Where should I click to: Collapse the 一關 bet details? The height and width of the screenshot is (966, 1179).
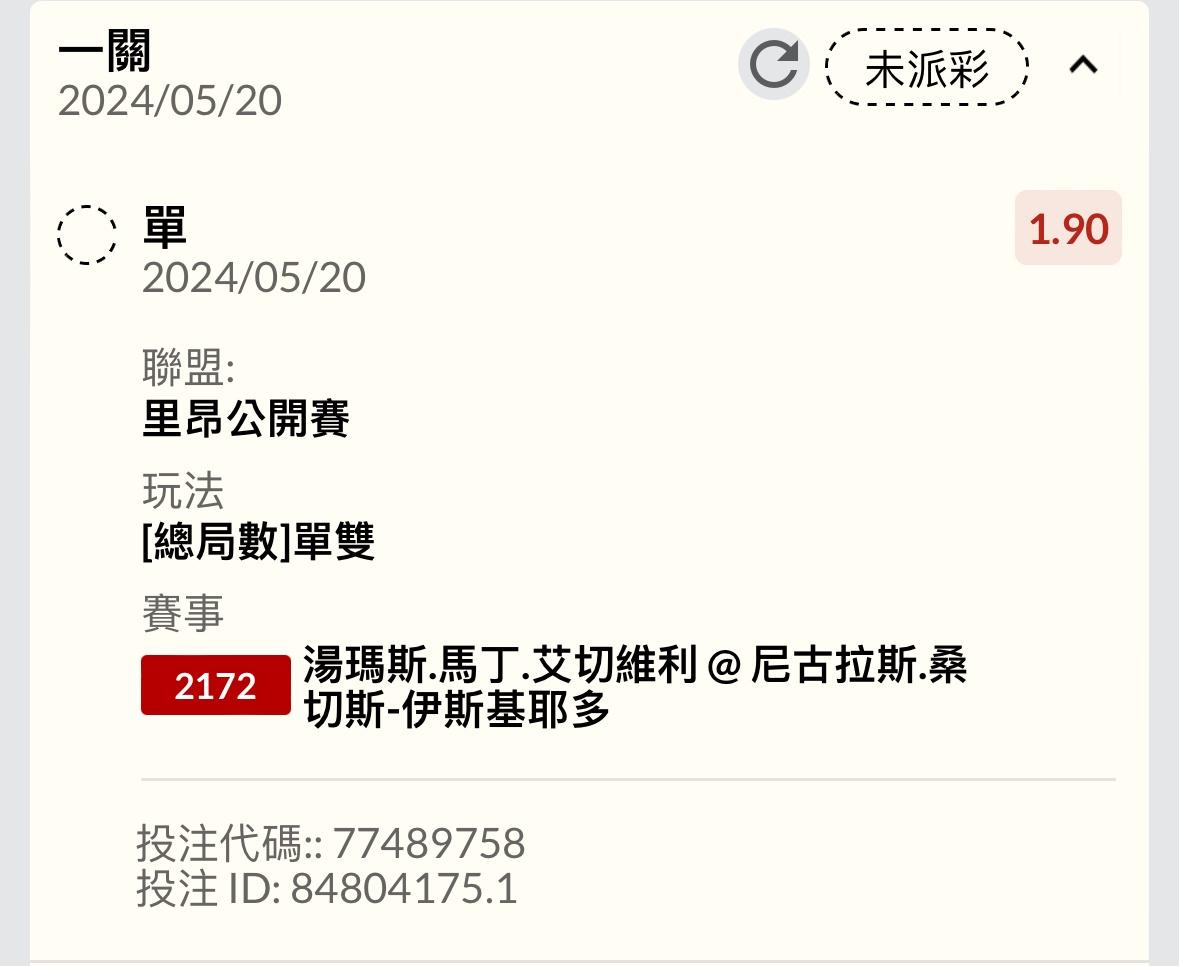(1083, 66)
